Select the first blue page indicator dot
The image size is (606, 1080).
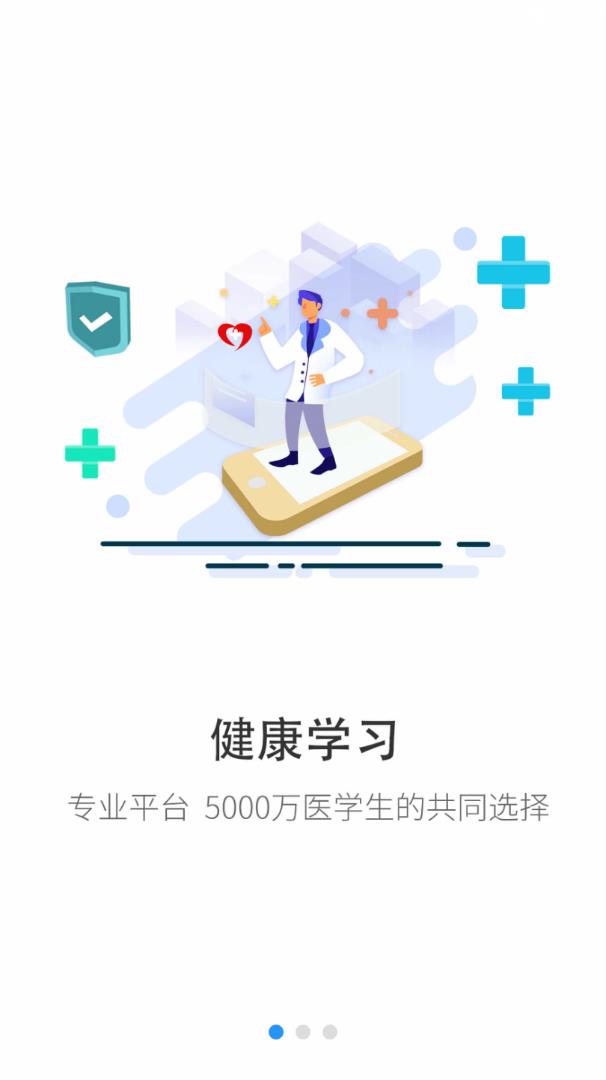tap(276, 1032)
